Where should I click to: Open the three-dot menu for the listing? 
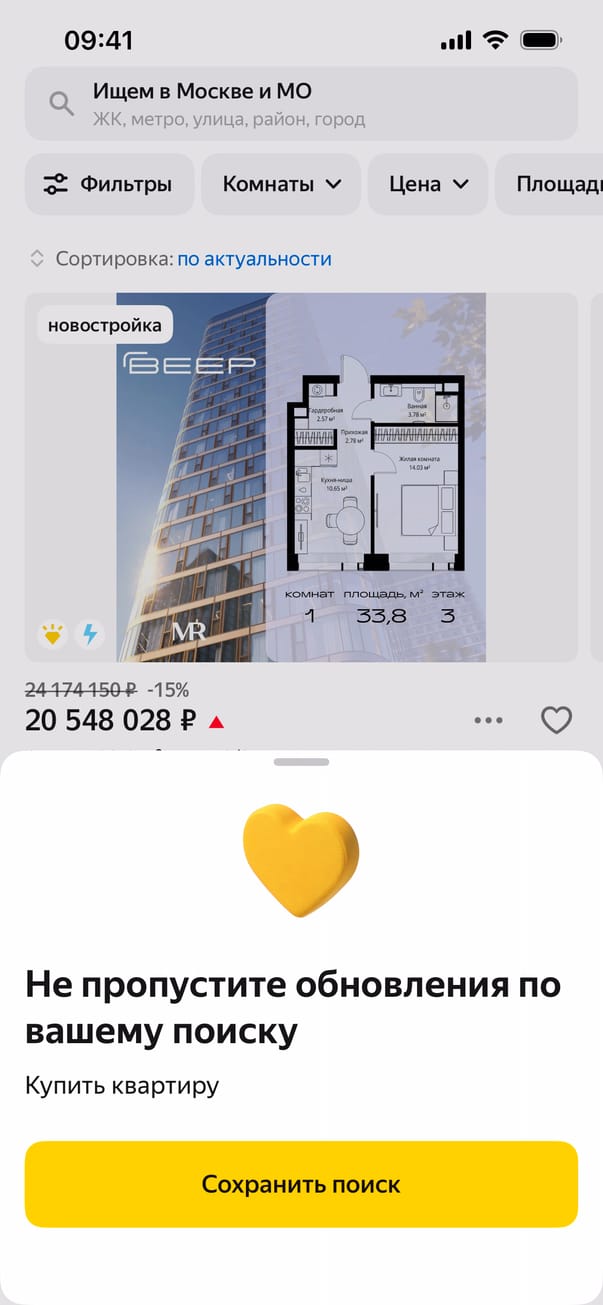click(x=489, y=720)
